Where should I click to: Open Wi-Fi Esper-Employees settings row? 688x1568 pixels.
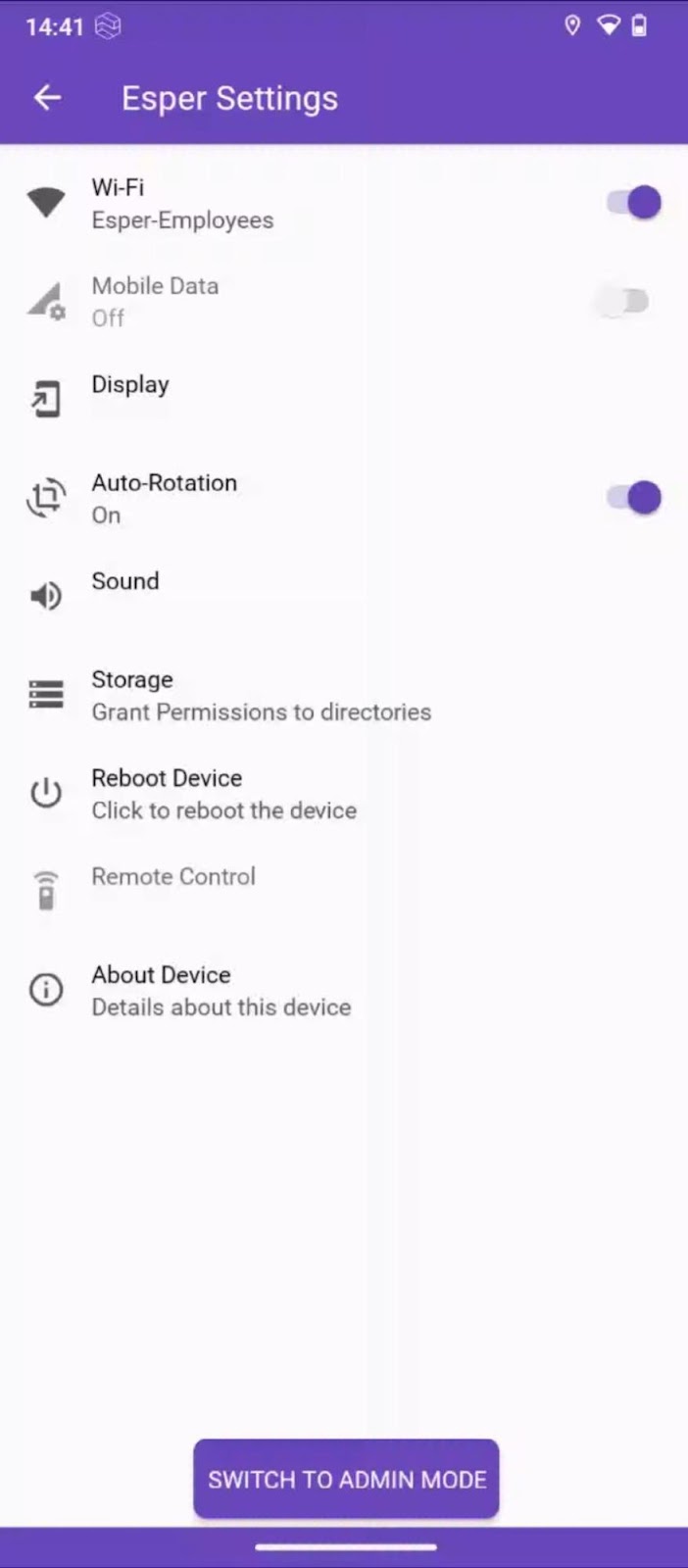point(344,203)
